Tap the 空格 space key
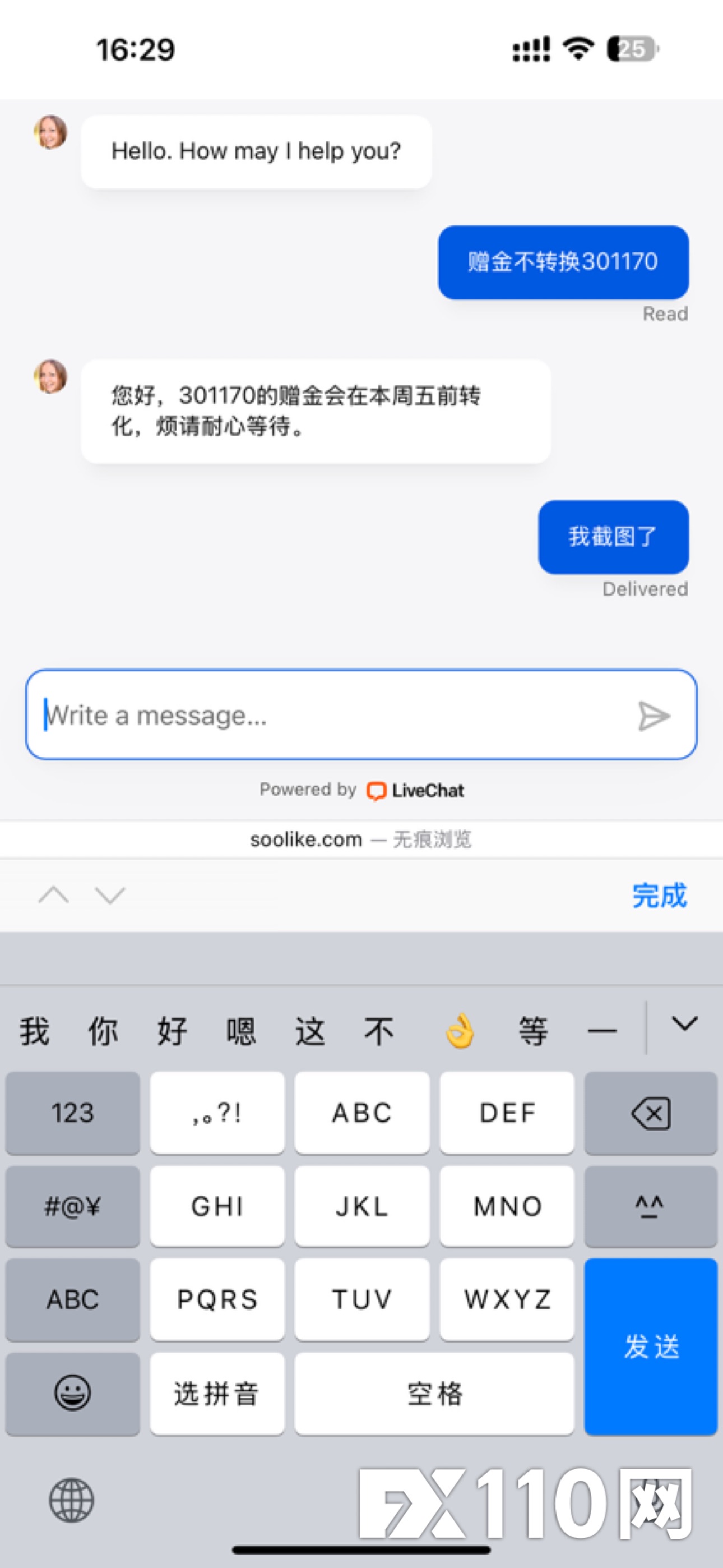The width and height of the screenshot is (723, 1568). (x=434, y=1392)
